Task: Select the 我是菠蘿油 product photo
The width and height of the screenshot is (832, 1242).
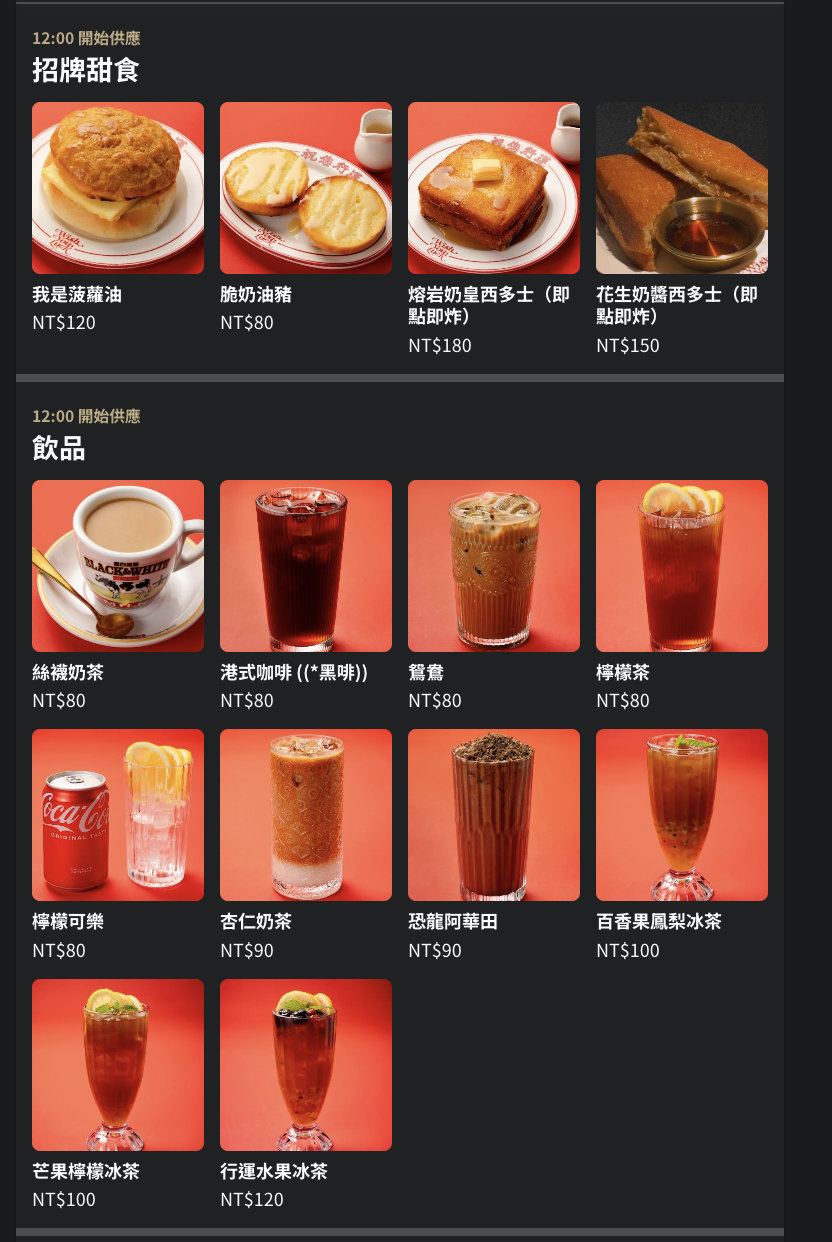Action: [117, 187]
